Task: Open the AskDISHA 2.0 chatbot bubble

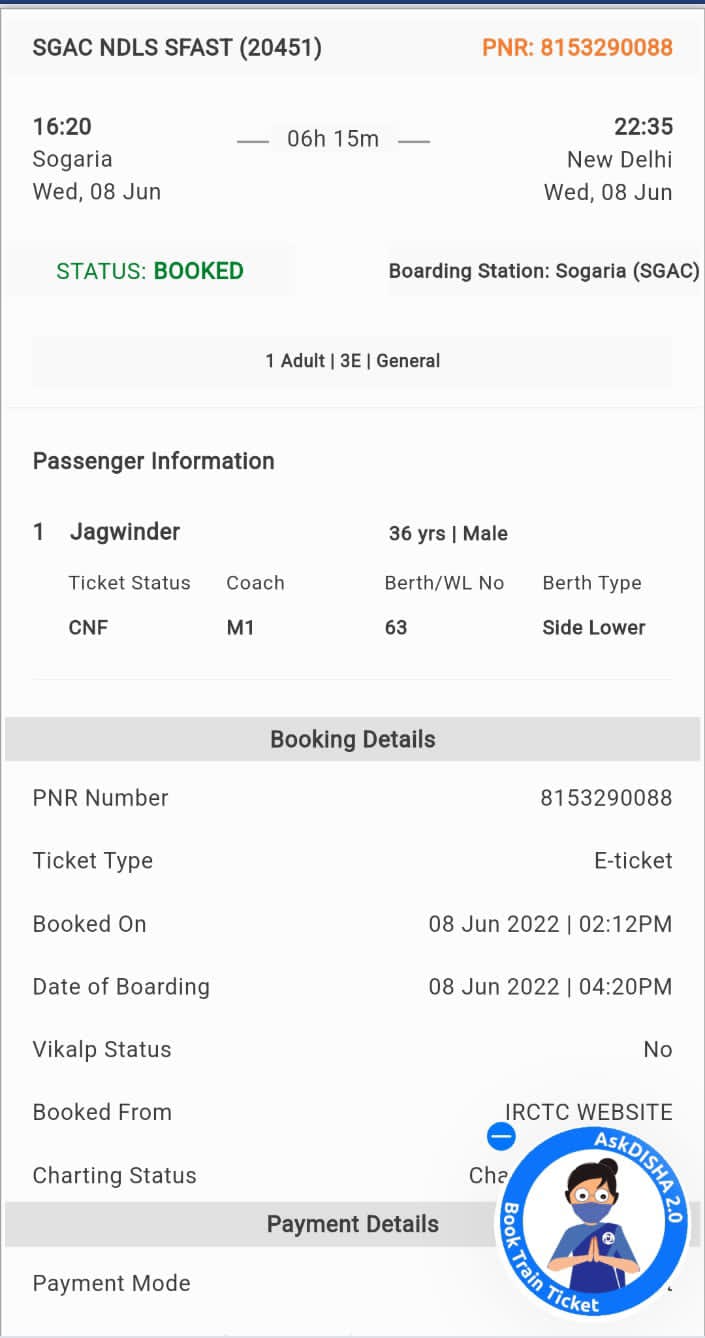Action: pyautogui.click(x=593, y=1222)
